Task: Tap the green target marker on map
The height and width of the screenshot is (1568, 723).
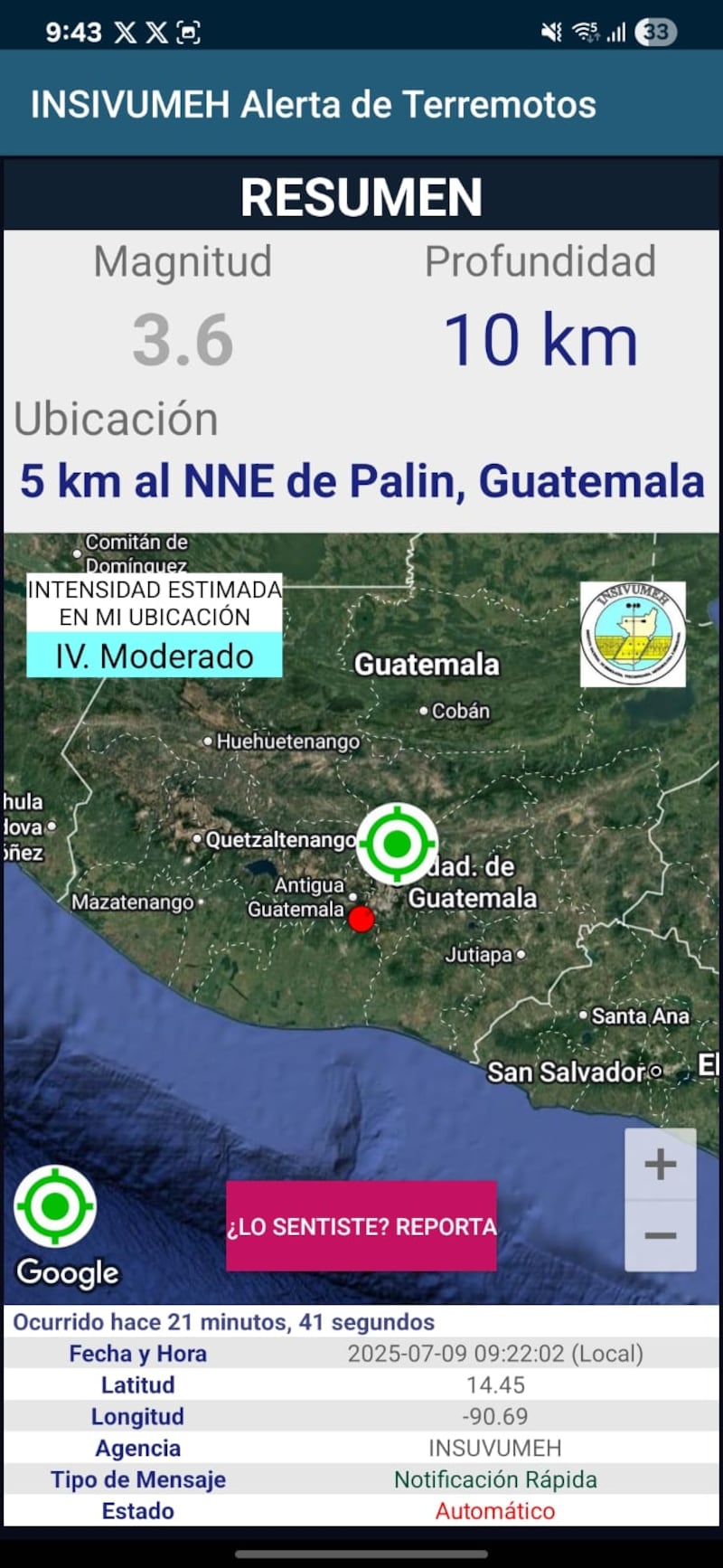Action: [397, 843]
